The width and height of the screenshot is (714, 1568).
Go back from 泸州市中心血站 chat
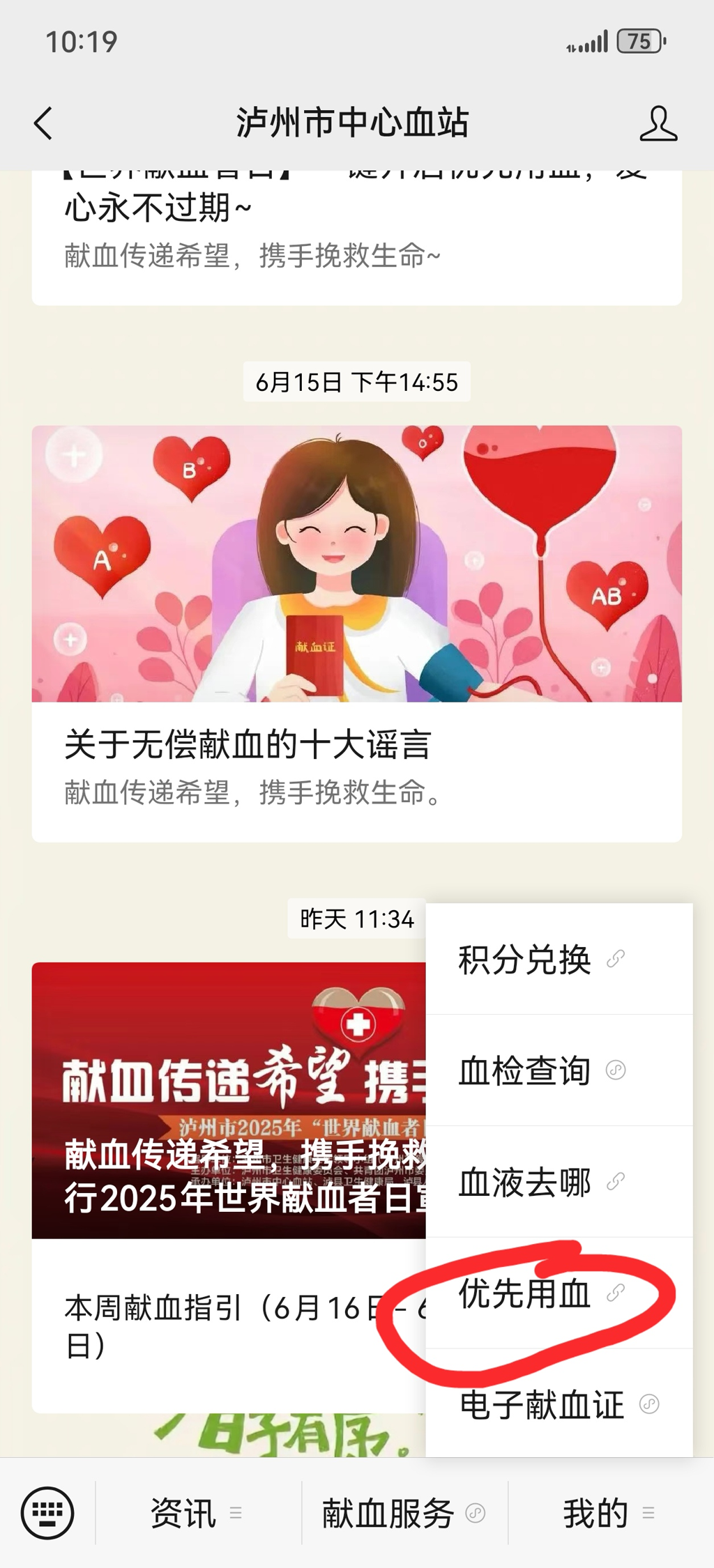43,123
